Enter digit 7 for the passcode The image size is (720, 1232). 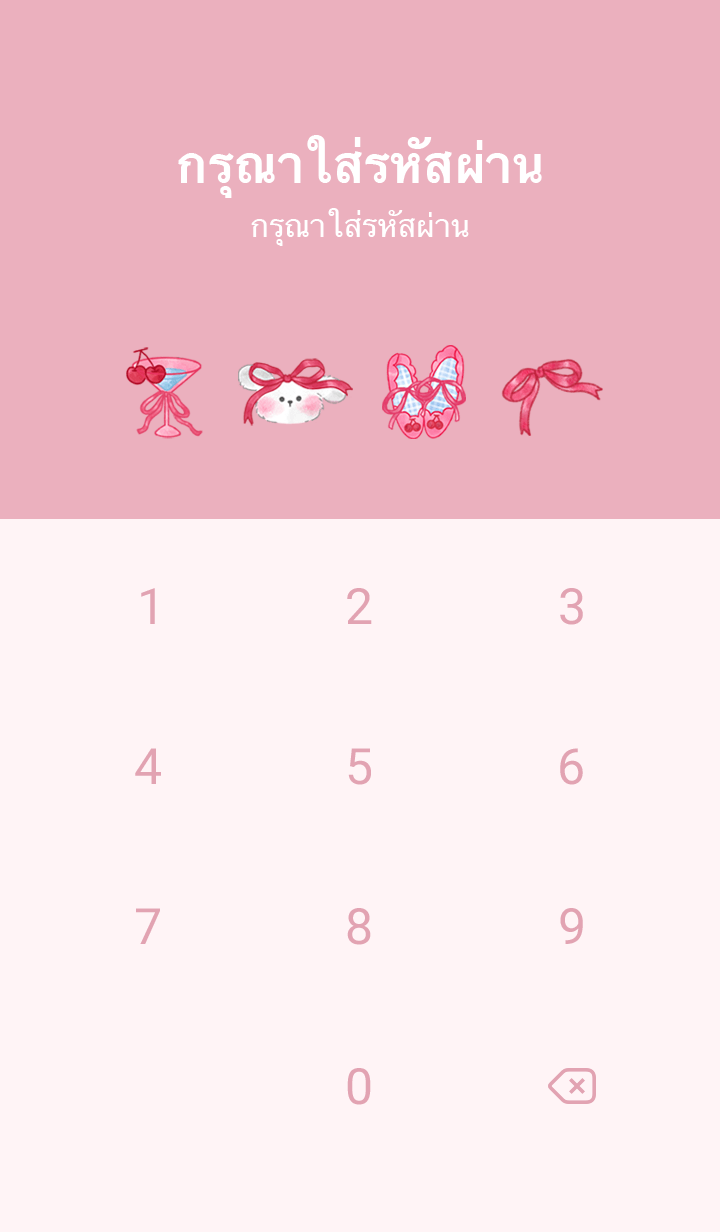[148, 927]
